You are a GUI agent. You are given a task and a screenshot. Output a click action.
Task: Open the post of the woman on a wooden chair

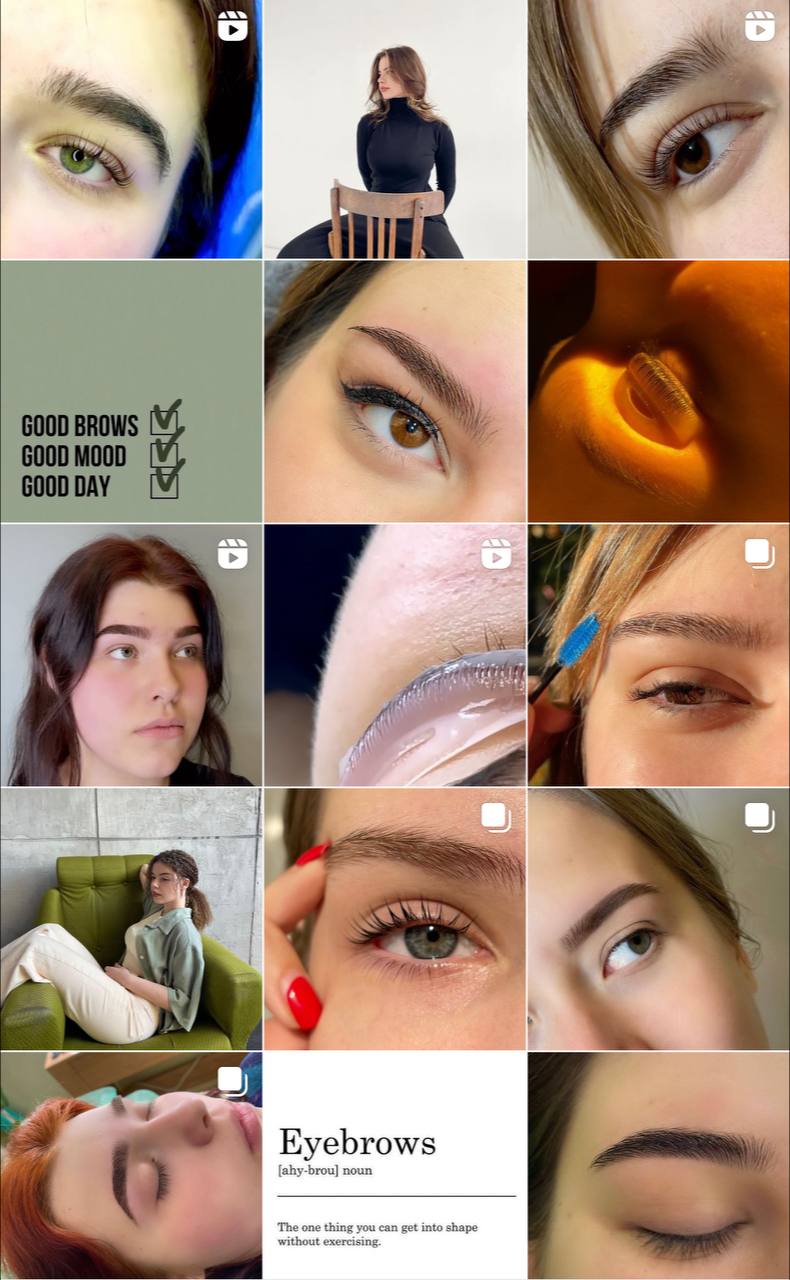[395, 129]
